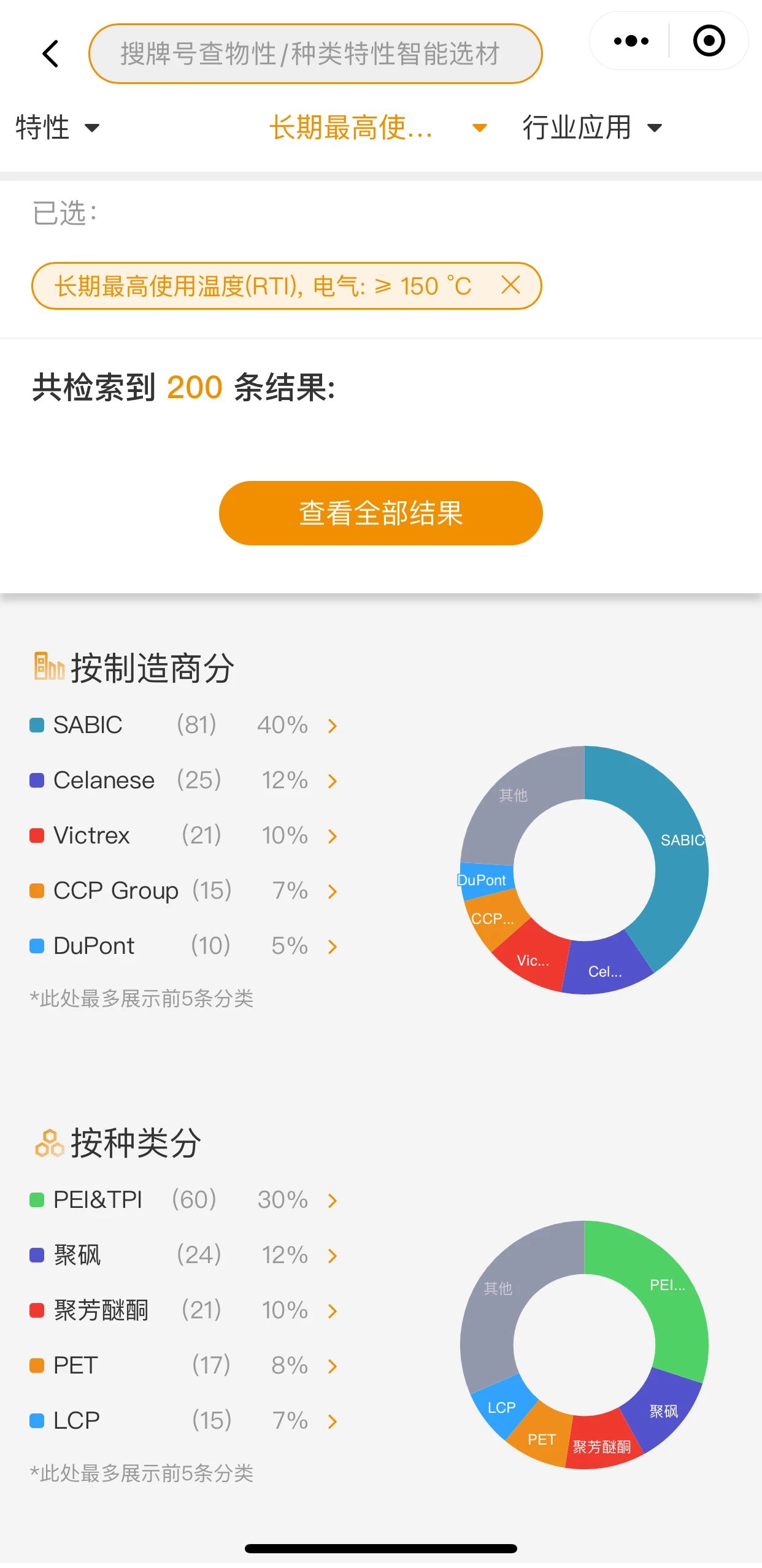Open the mini program three-dot menu
Viewport: 762px width, 1568px height.
[631, 41]
